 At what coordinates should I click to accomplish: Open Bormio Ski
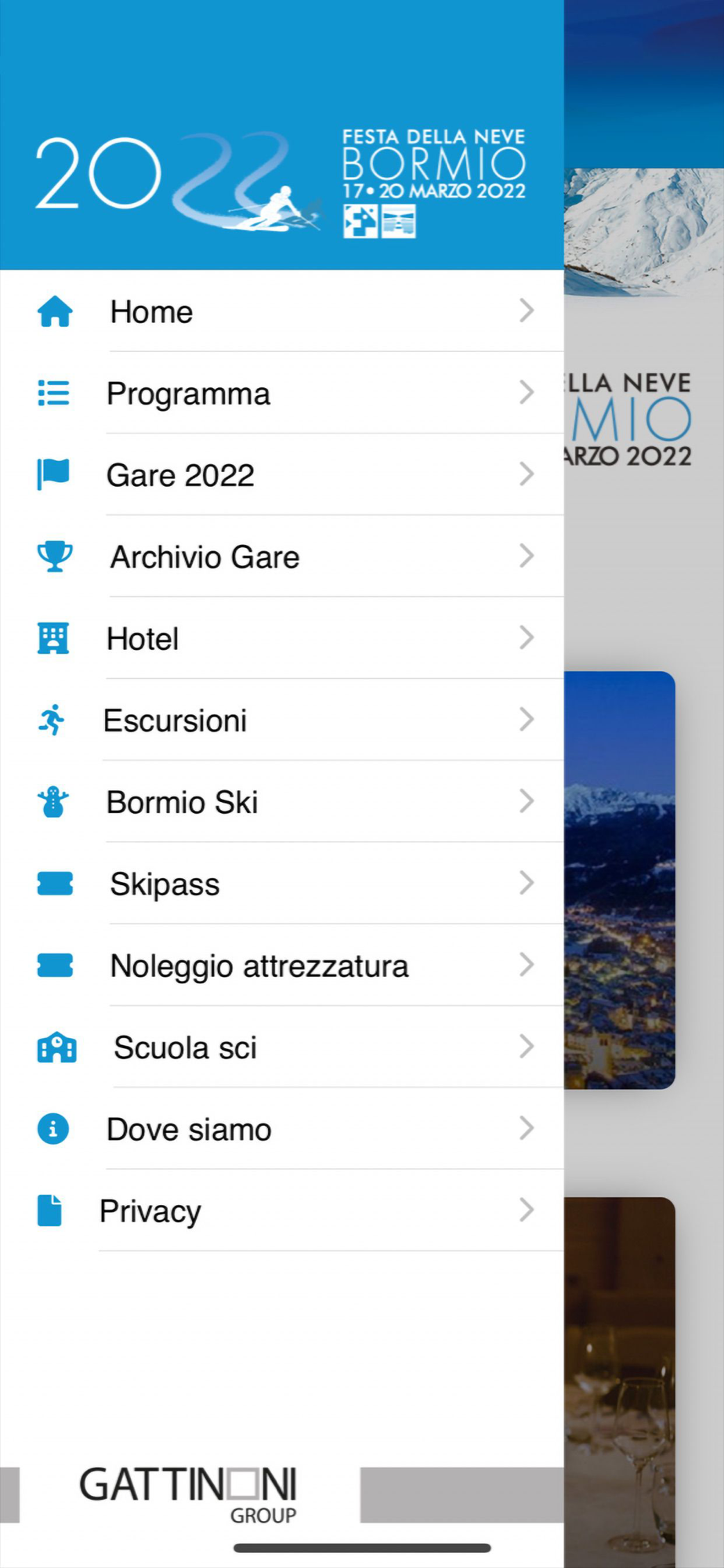(282, 801)
